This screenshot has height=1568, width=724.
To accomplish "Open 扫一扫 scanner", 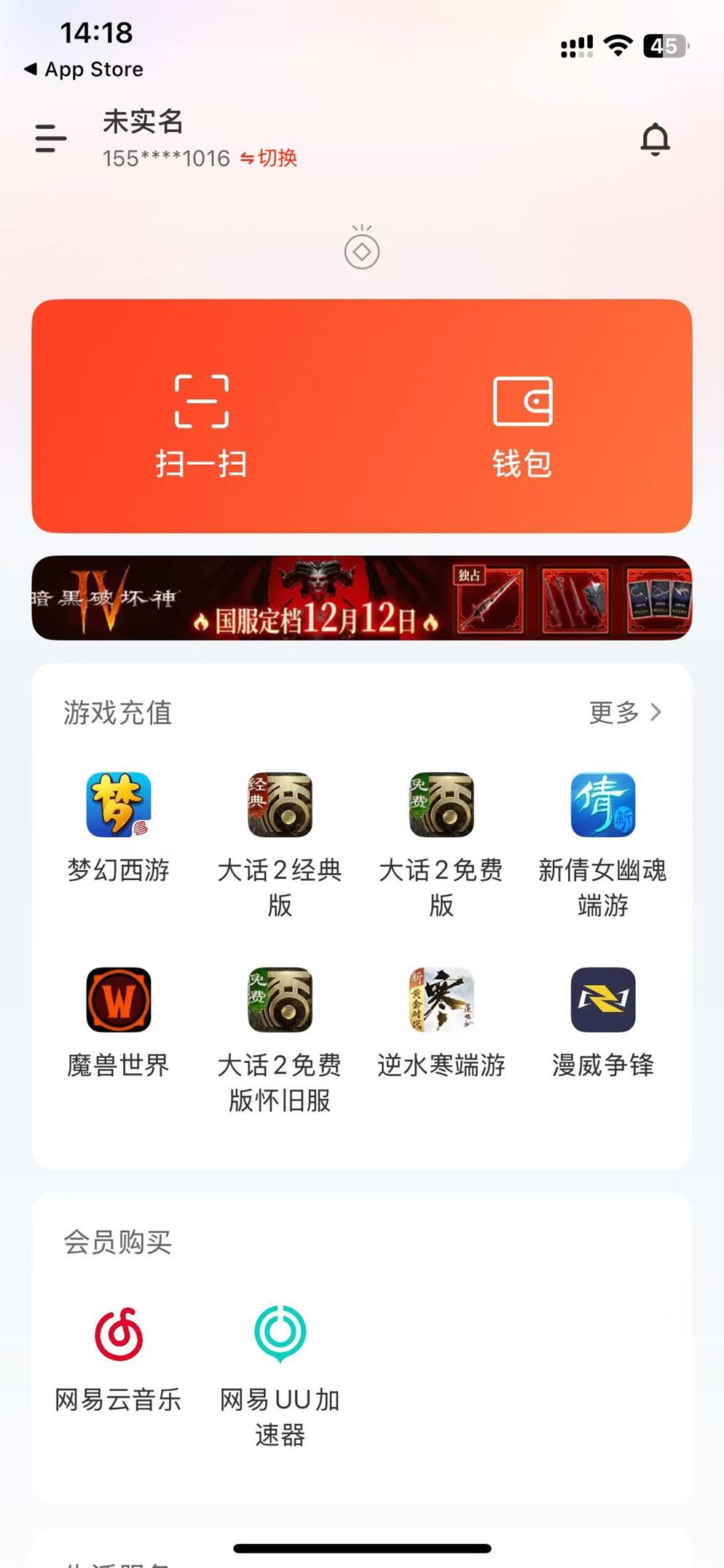I will point(201,424).
